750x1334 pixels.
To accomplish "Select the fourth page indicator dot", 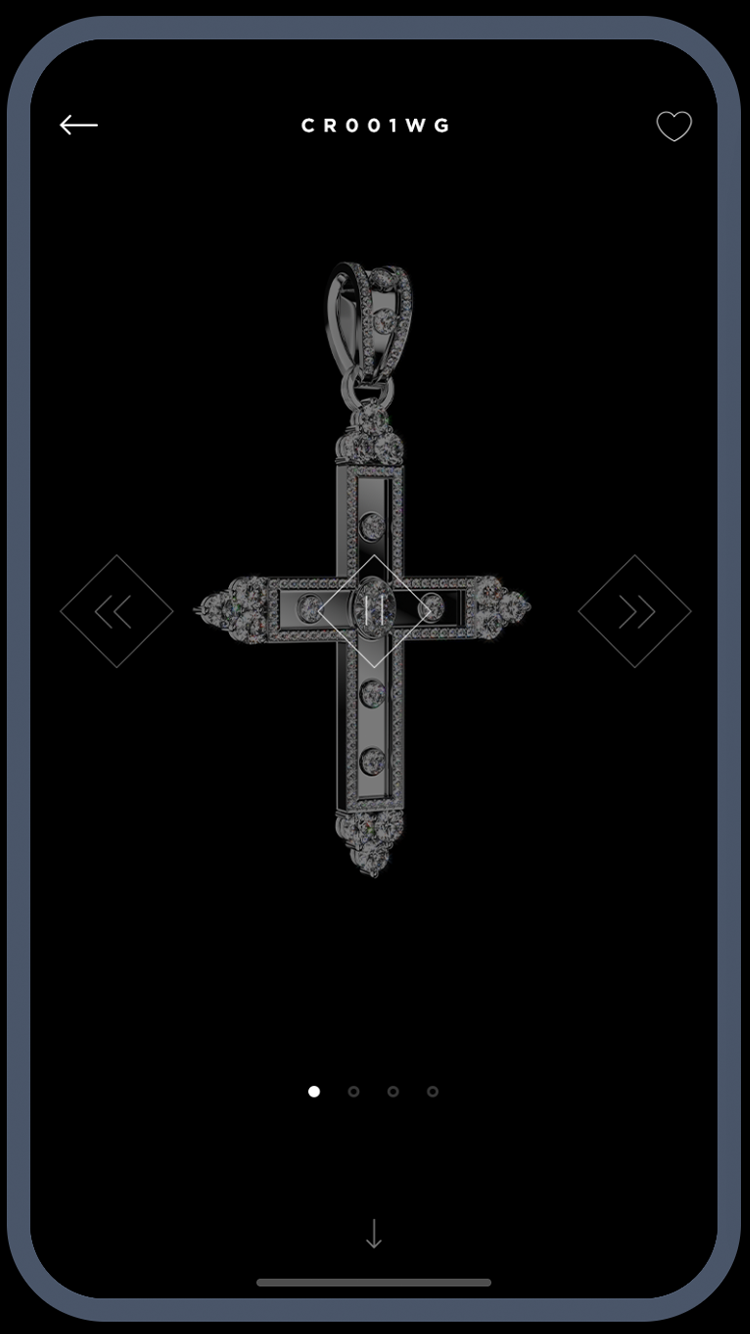I will (x=432, y=1091).
